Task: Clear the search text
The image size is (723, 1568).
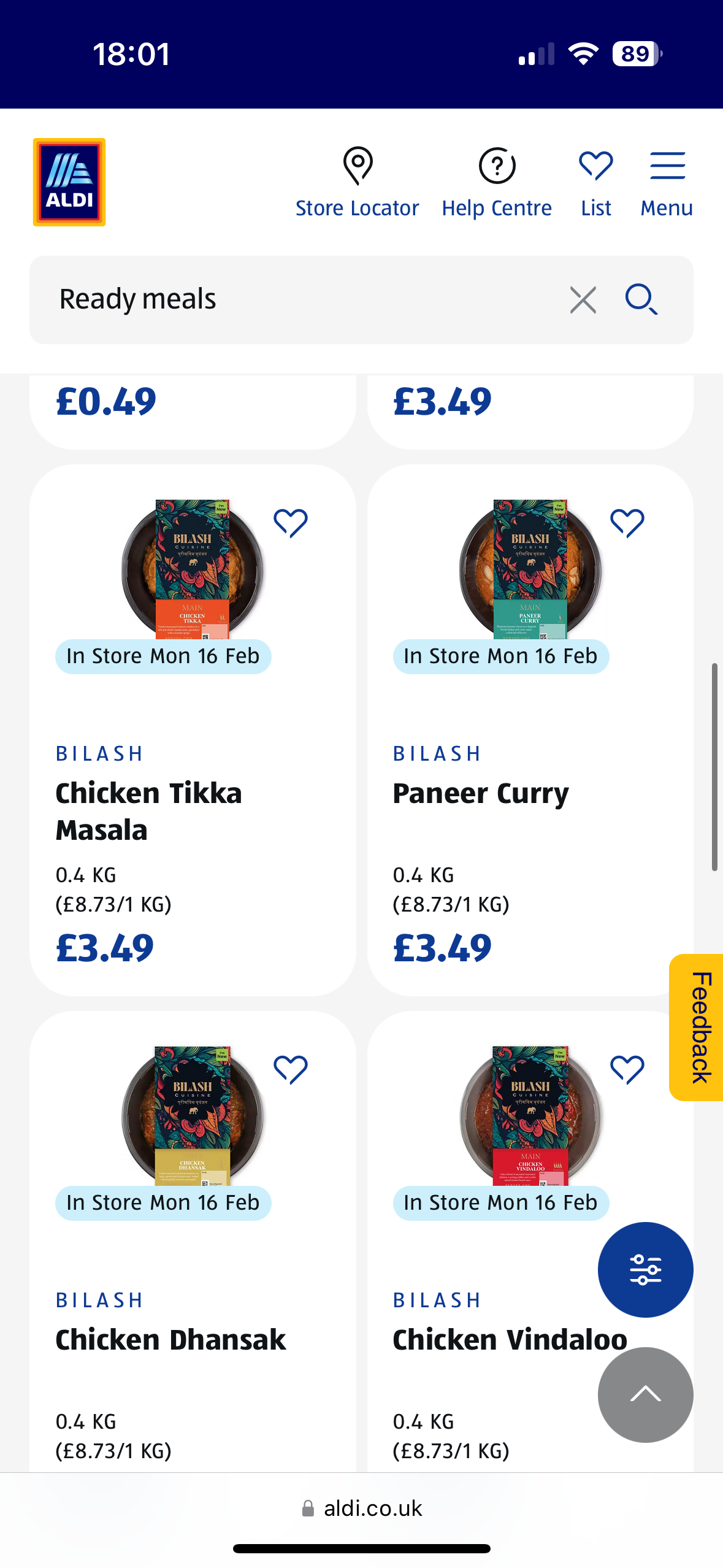Action: tap(583, 300)
